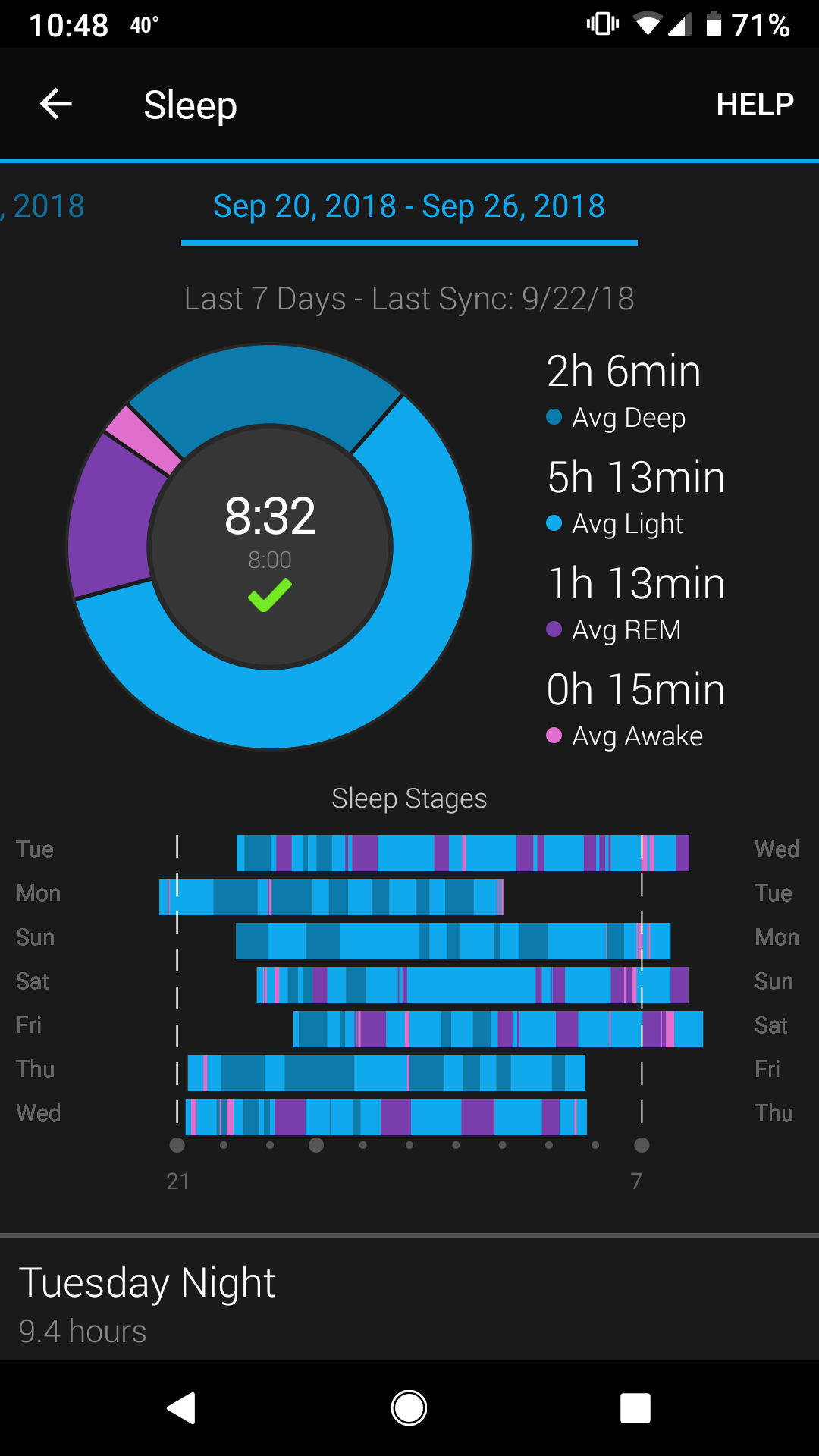Switch to the previous week's date tab
The width and height of the screenshot is (819, 1456).
(x=44, y=206)
